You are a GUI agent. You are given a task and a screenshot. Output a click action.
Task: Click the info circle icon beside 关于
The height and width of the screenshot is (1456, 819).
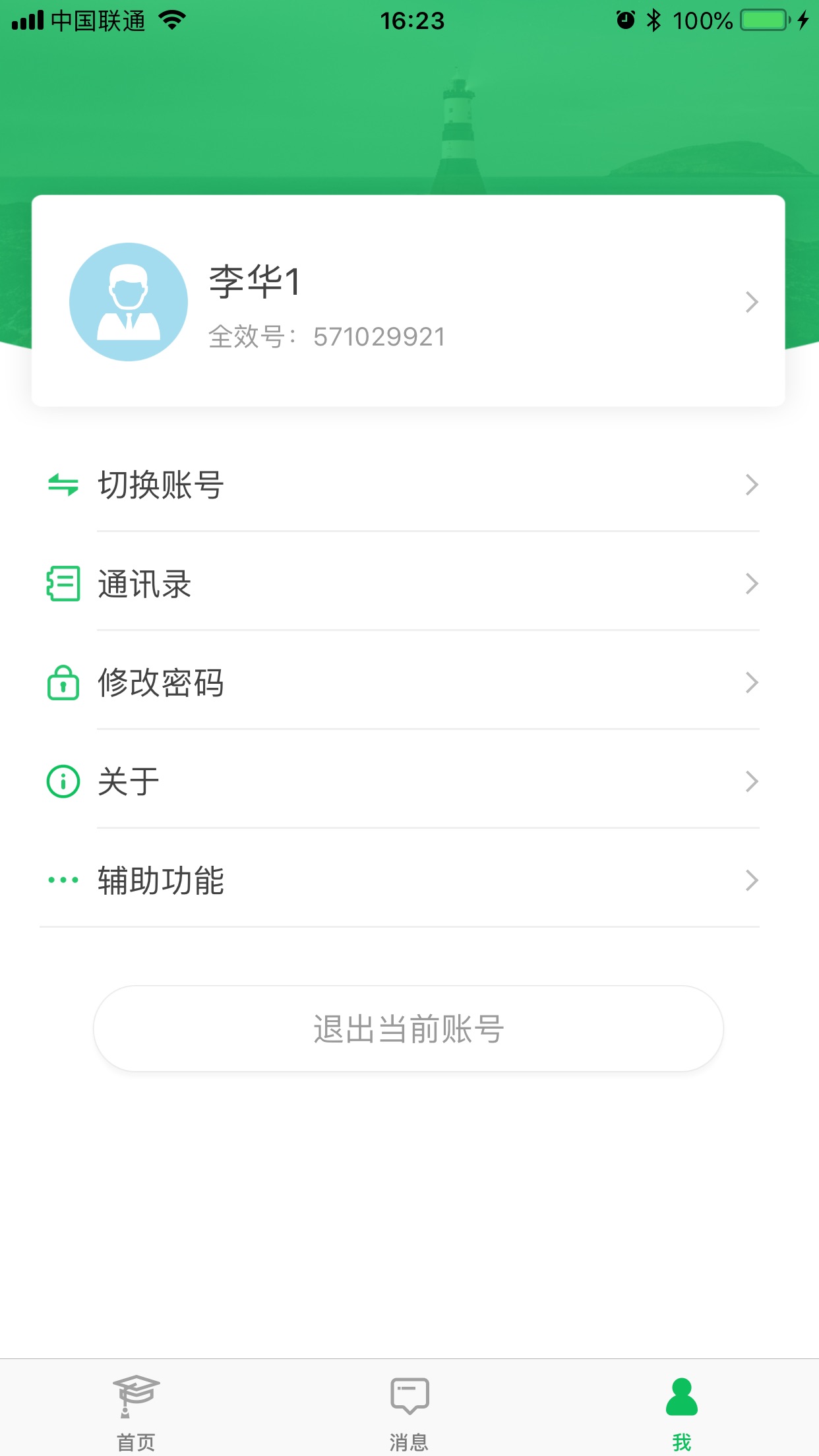63,781
